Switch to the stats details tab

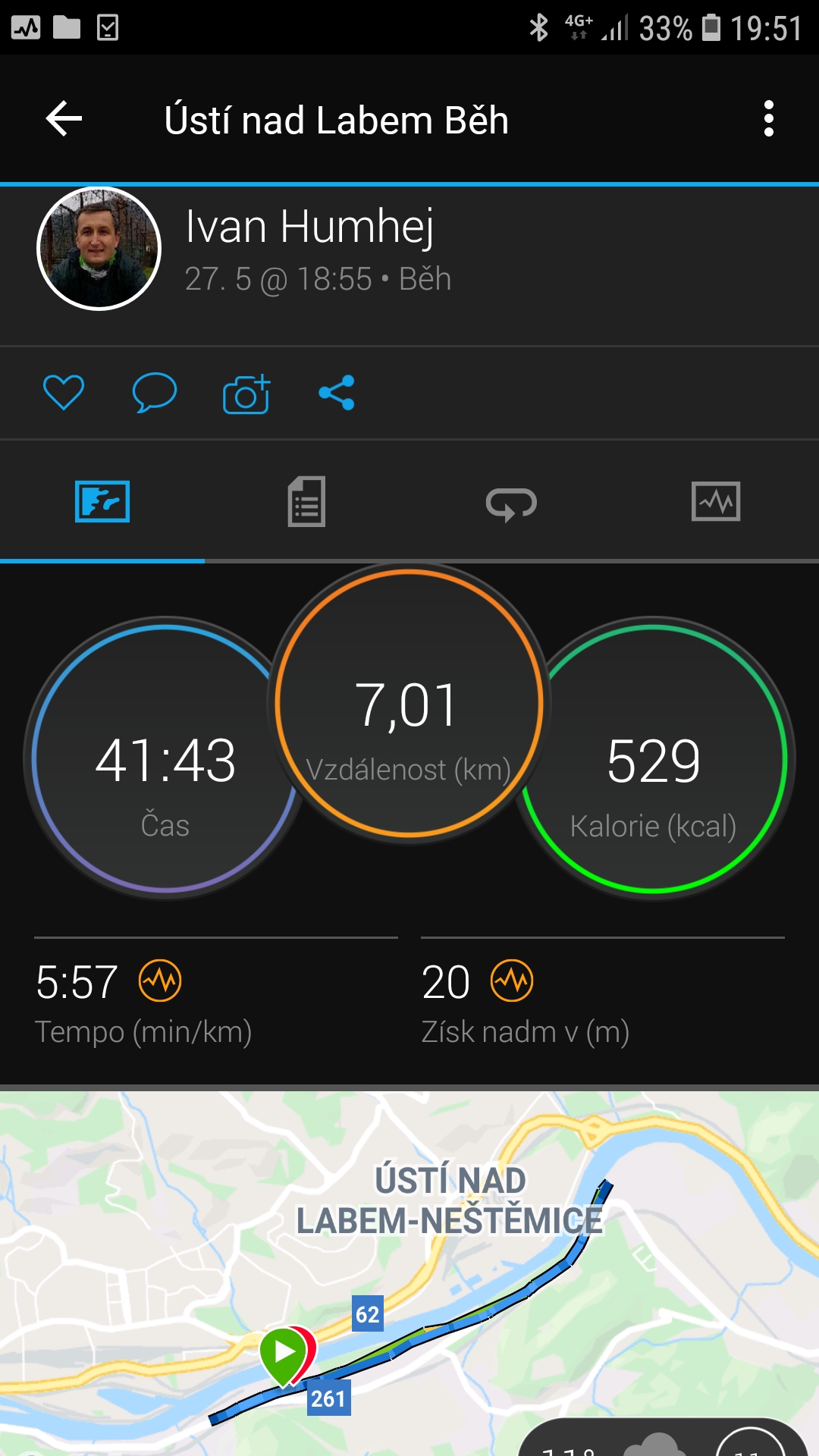(x=306, y=501)
